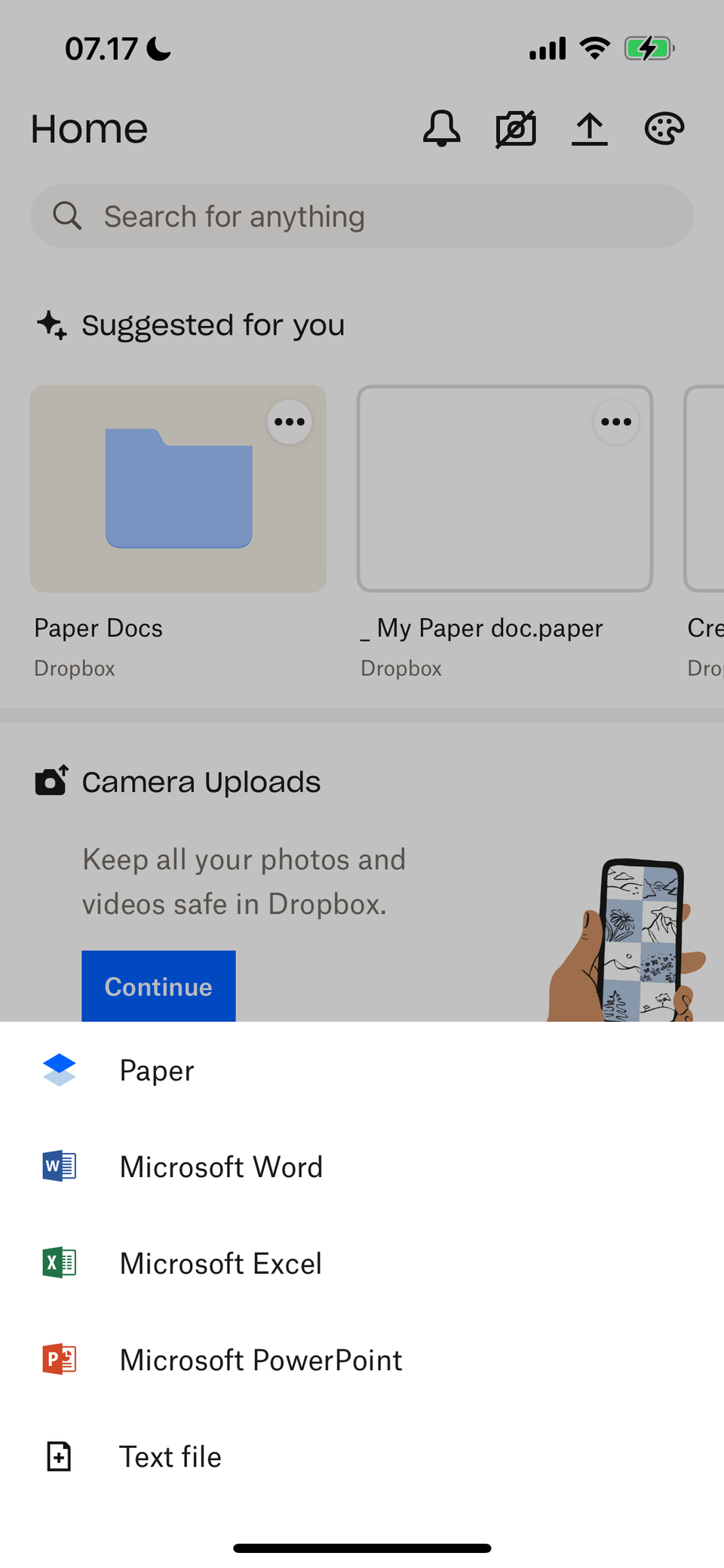724x1568 pixels.
Task: Tap the upload arrow icon
Action: 590,128
